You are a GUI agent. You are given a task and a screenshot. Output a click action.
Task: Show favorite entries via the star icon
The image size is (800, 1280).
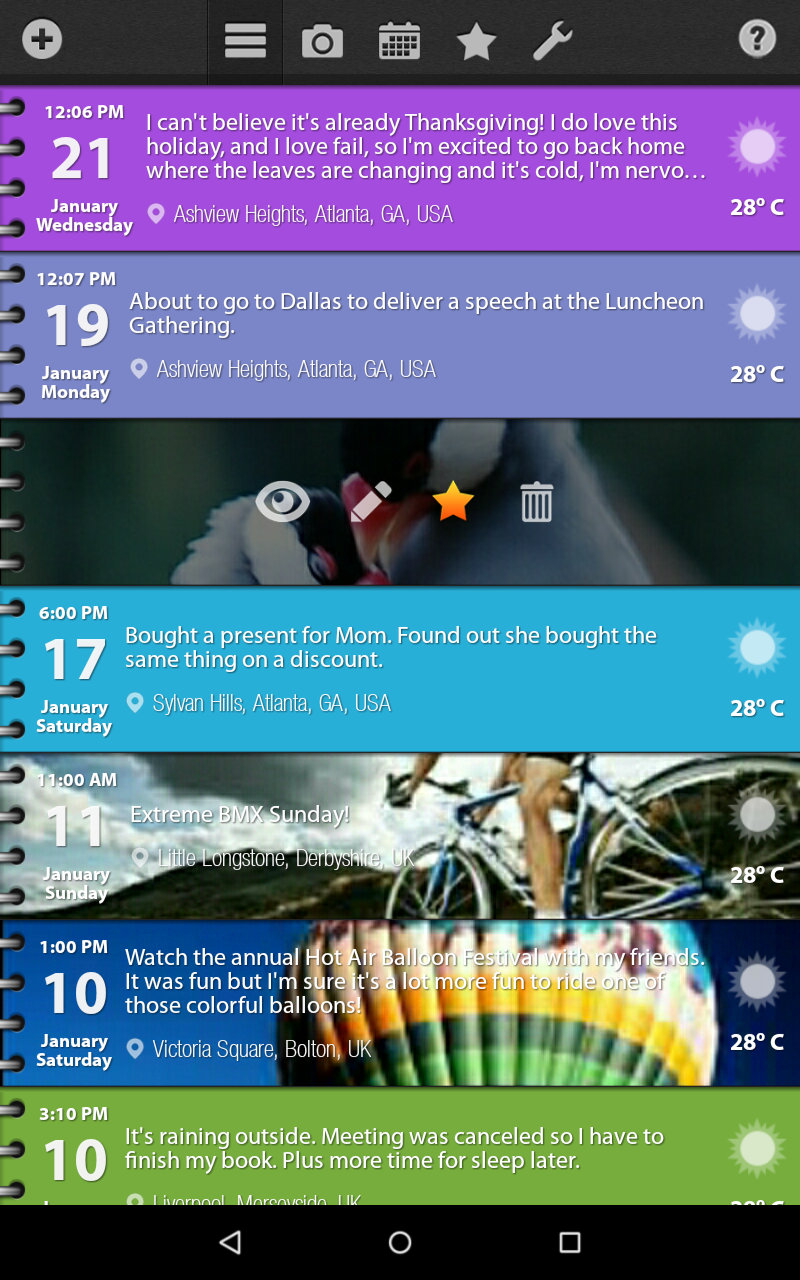(476, 41)
